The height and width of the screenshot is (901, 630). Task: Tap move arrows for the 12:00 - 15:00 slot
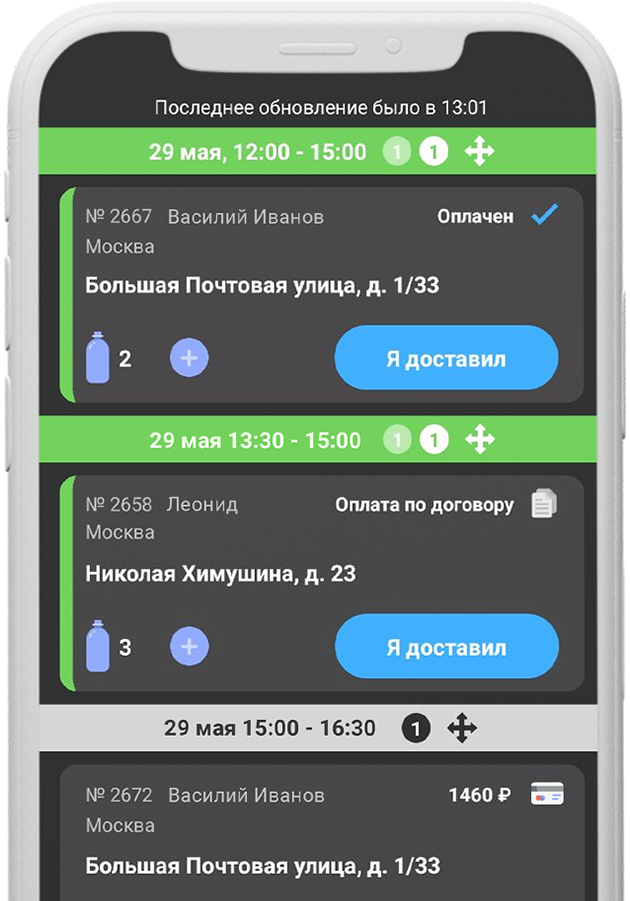coord(480,152)
